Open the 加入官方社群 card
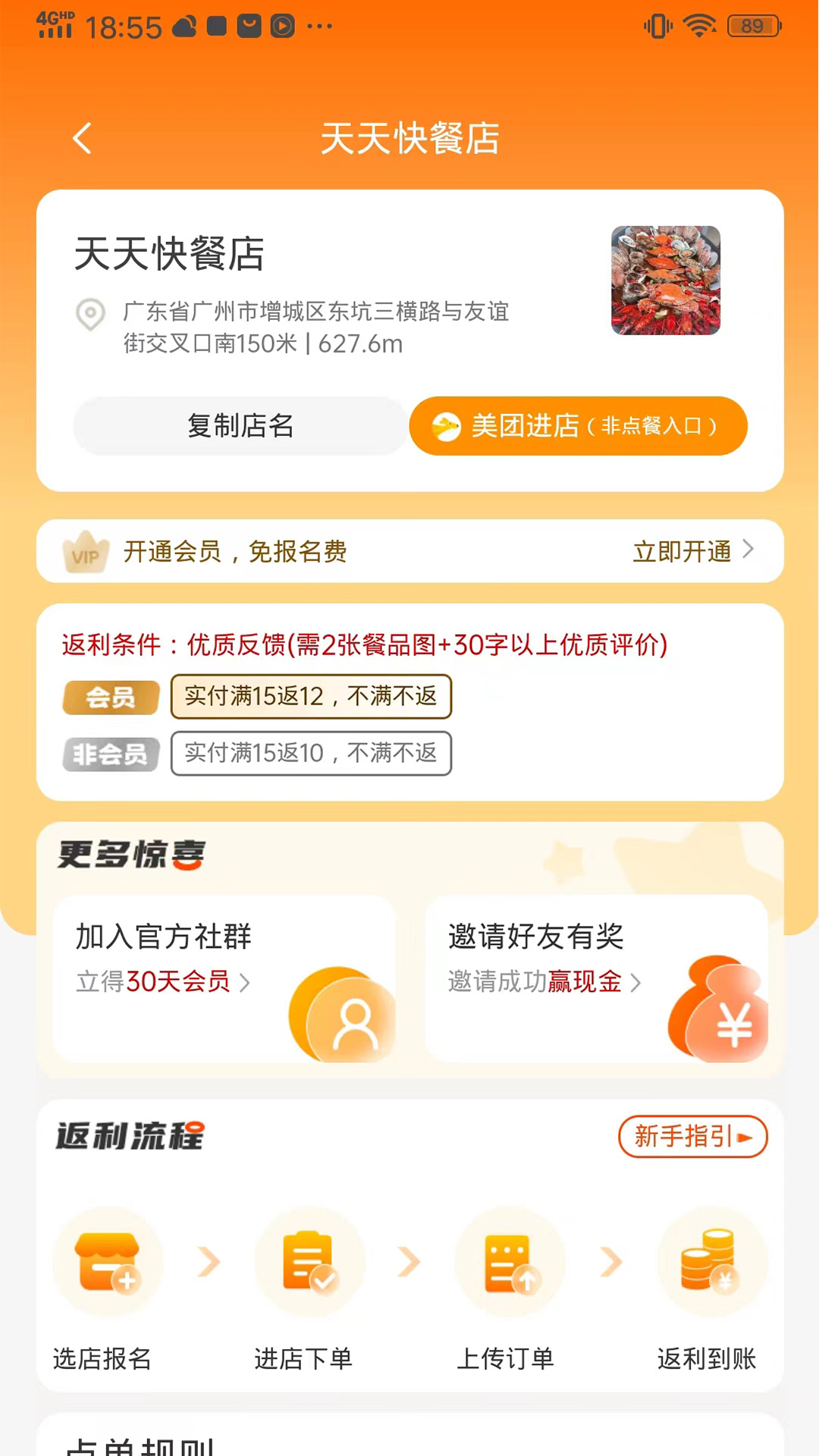Viewport: 819px width, 1456px height. (x=224, y=978)
